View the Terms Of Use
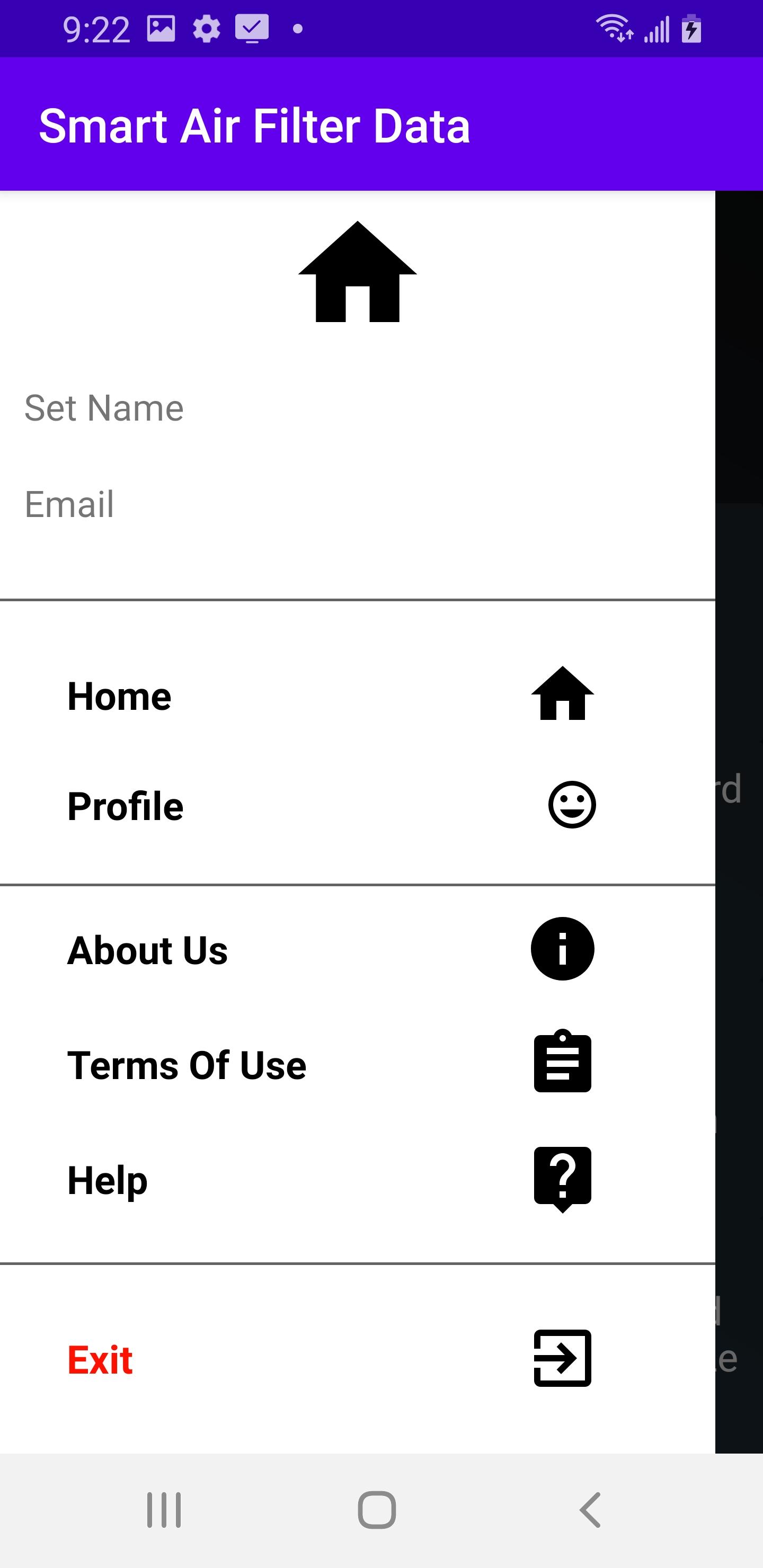 (x=358, y=1064)
